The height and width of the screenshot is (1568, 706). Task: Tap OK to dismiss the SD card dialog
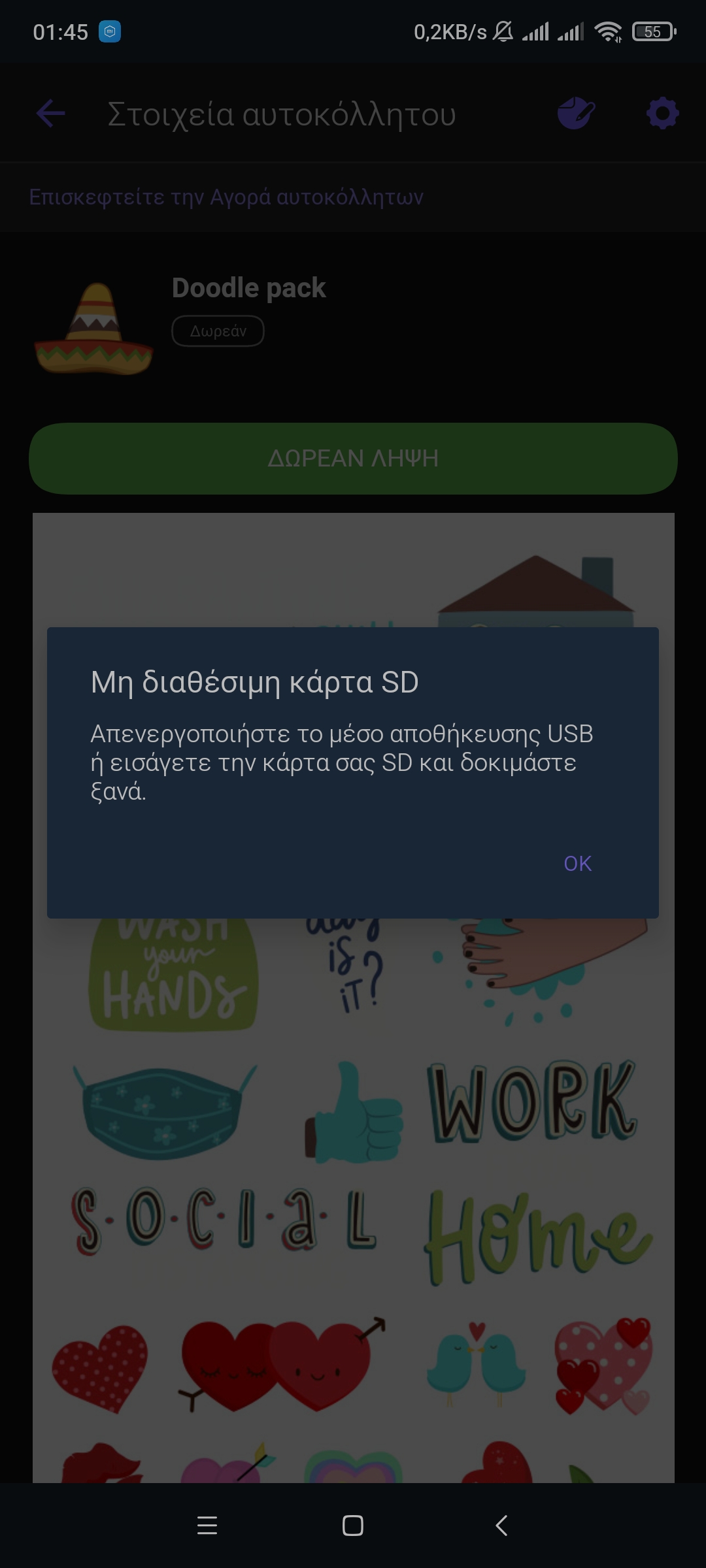(x=577, y=864)
